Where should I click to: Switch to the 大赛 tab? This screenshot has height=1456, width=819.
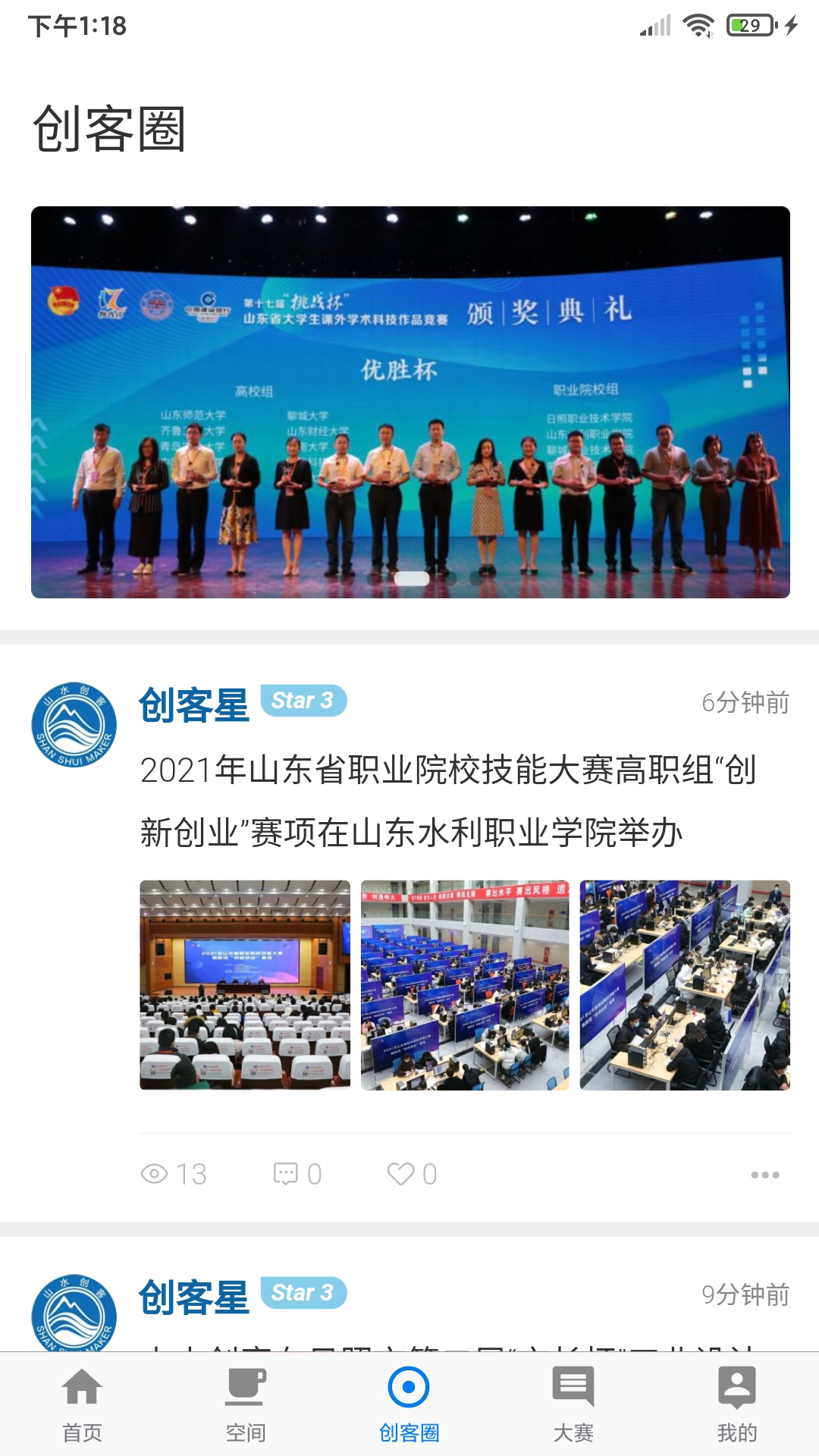coord(573,1404)
